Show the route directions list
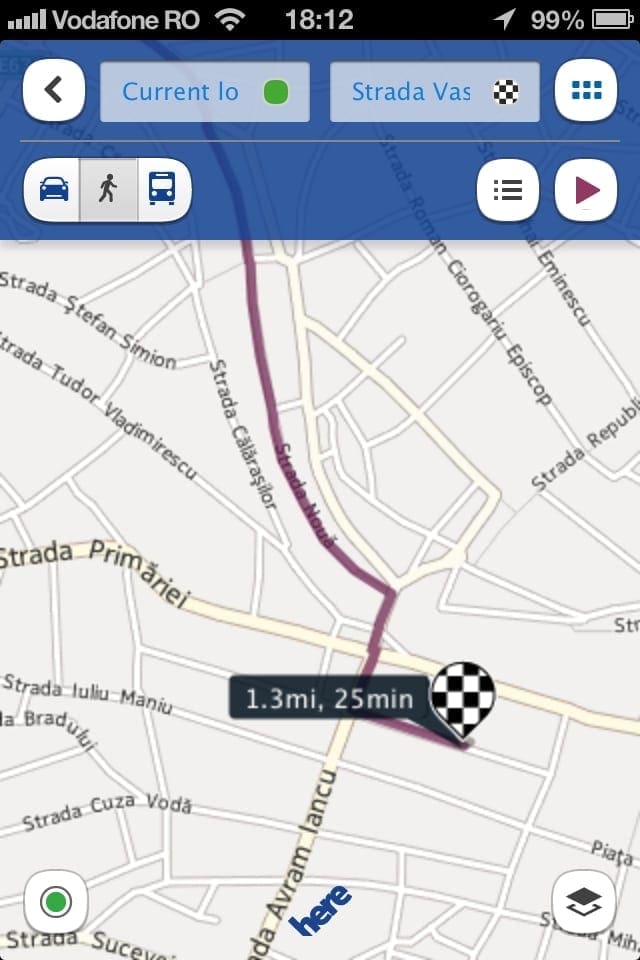 (x=508, y=189)
